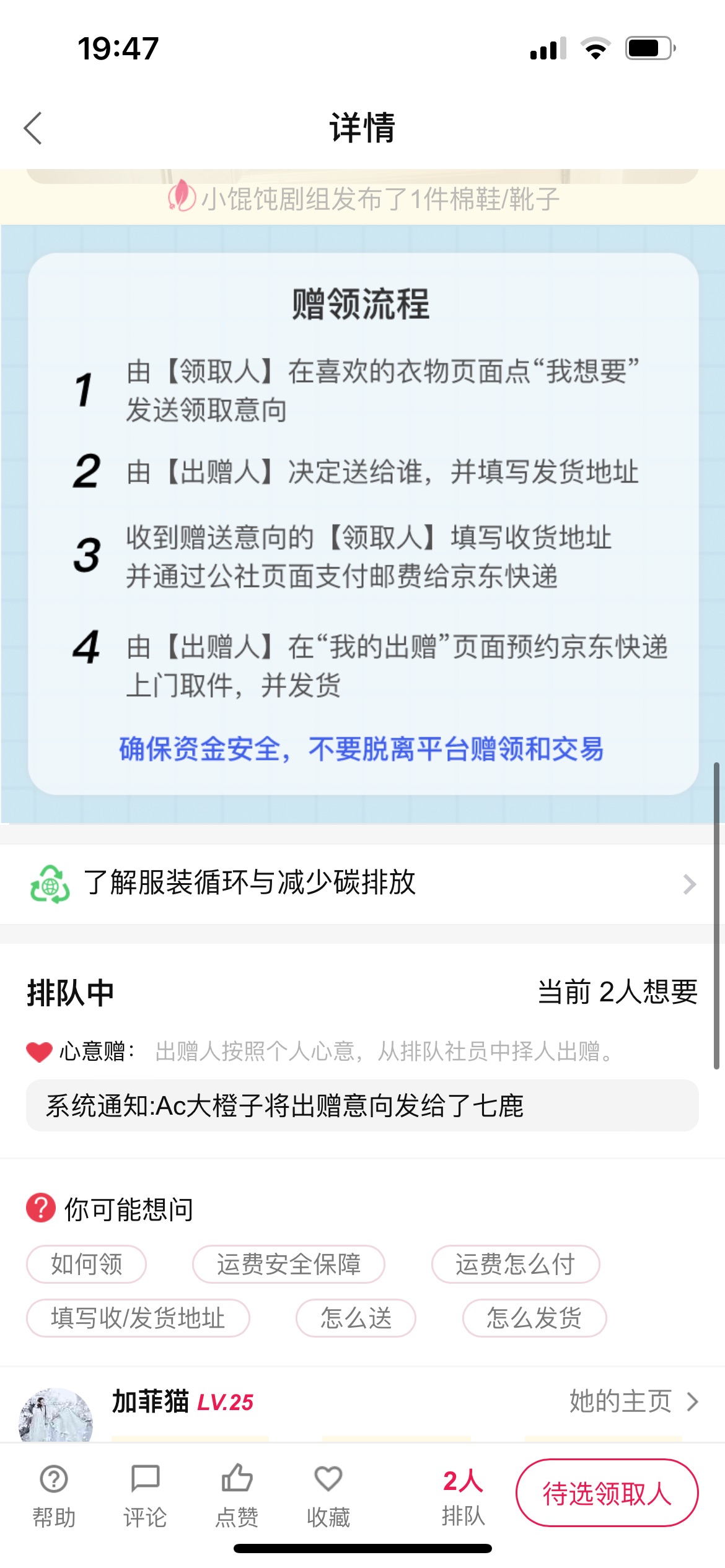Like this item with 点赞

pyautogui.click(x=237, y=1496)
